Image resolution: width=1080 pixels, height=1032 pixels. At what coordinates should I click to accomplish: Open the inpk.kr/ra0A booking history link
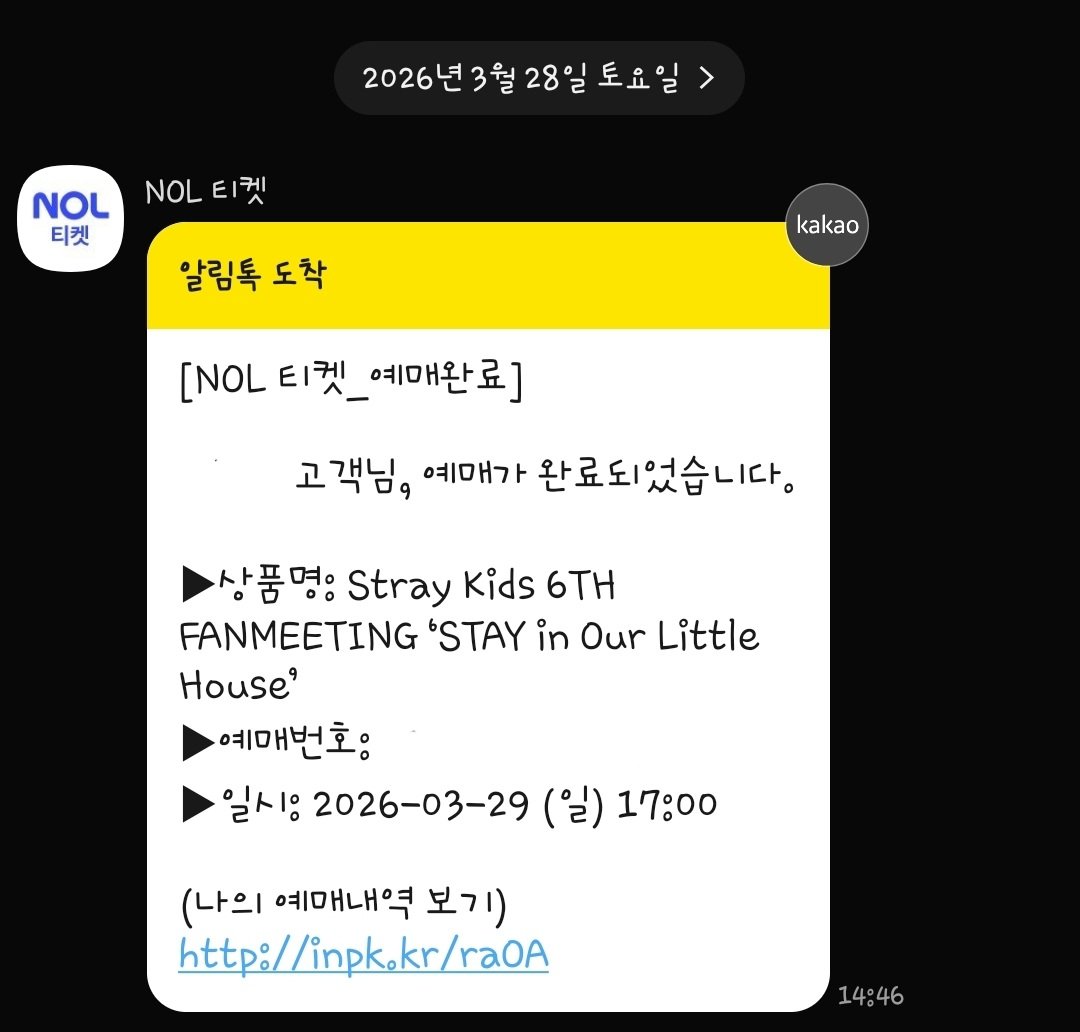(x=363, y=954)
